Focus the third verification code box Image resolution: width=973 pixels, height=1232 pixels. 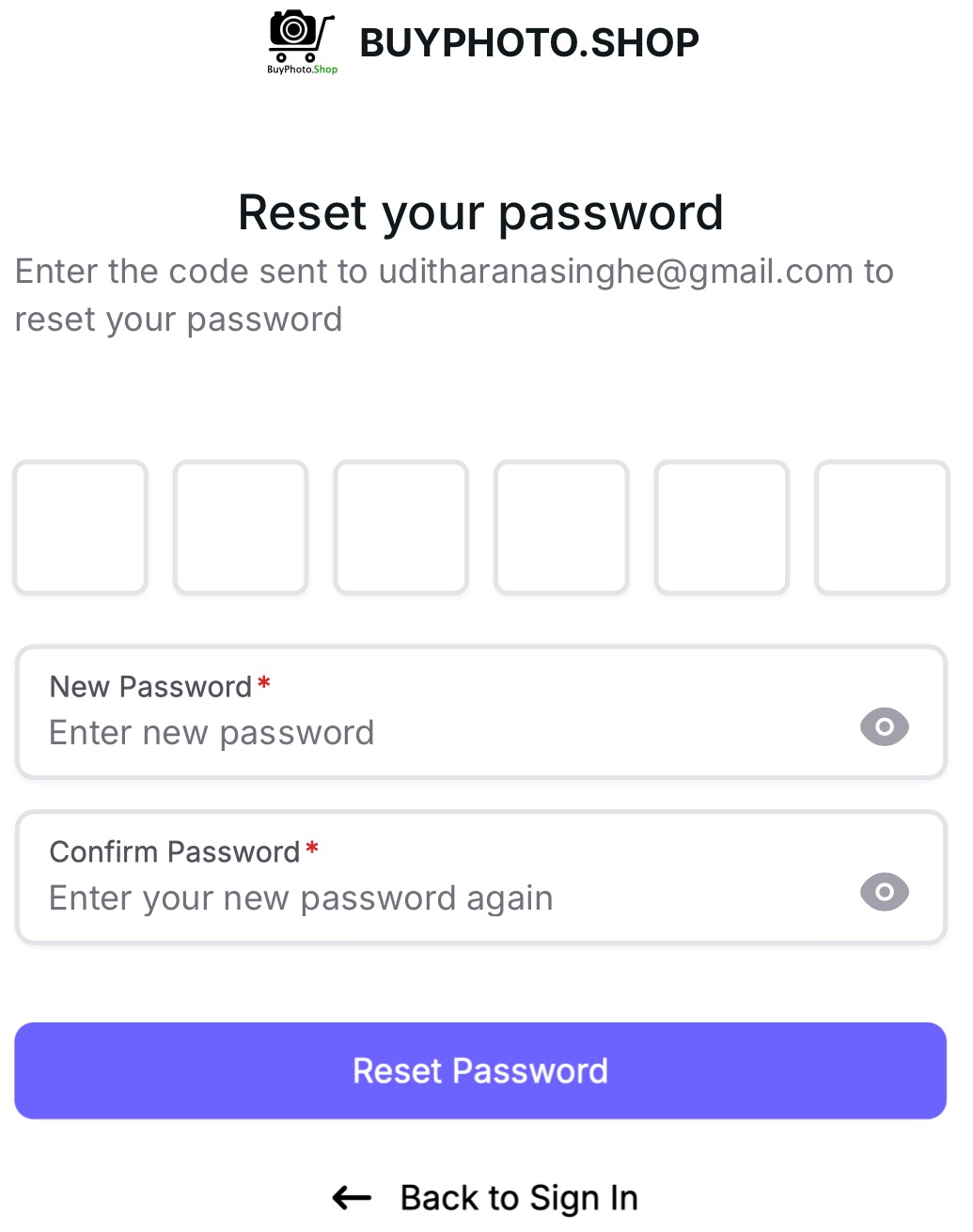tap(401, 527)
